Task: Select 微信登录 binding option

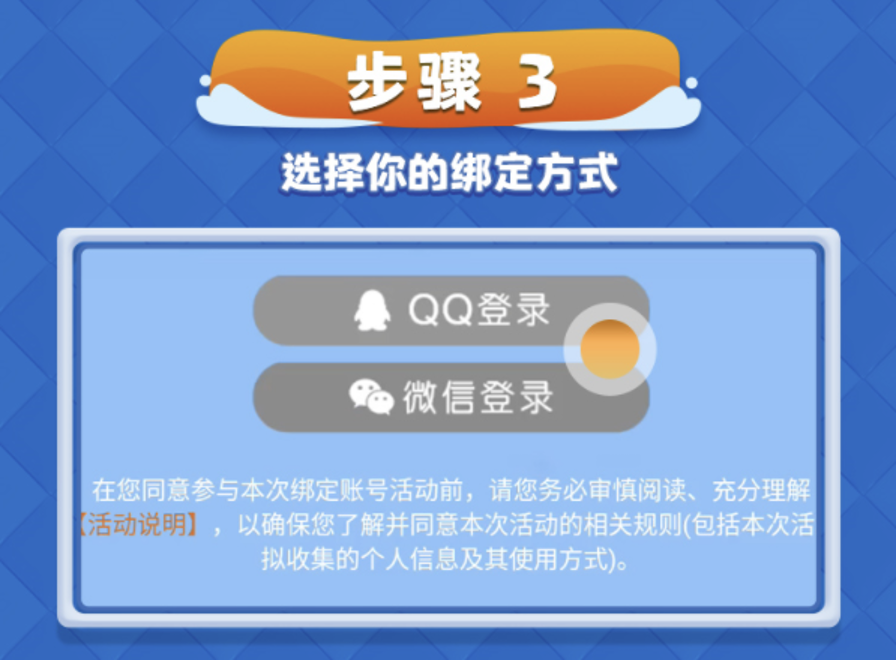Action: click(450, 397)
